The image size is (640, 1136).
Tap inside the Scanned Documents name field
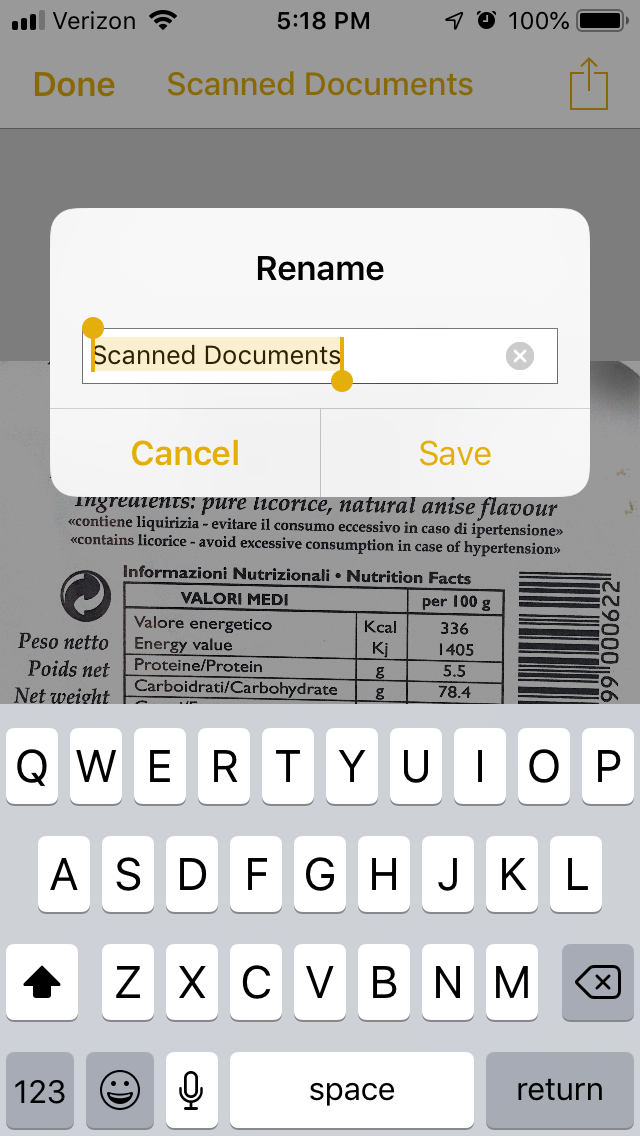coord(320,356)
